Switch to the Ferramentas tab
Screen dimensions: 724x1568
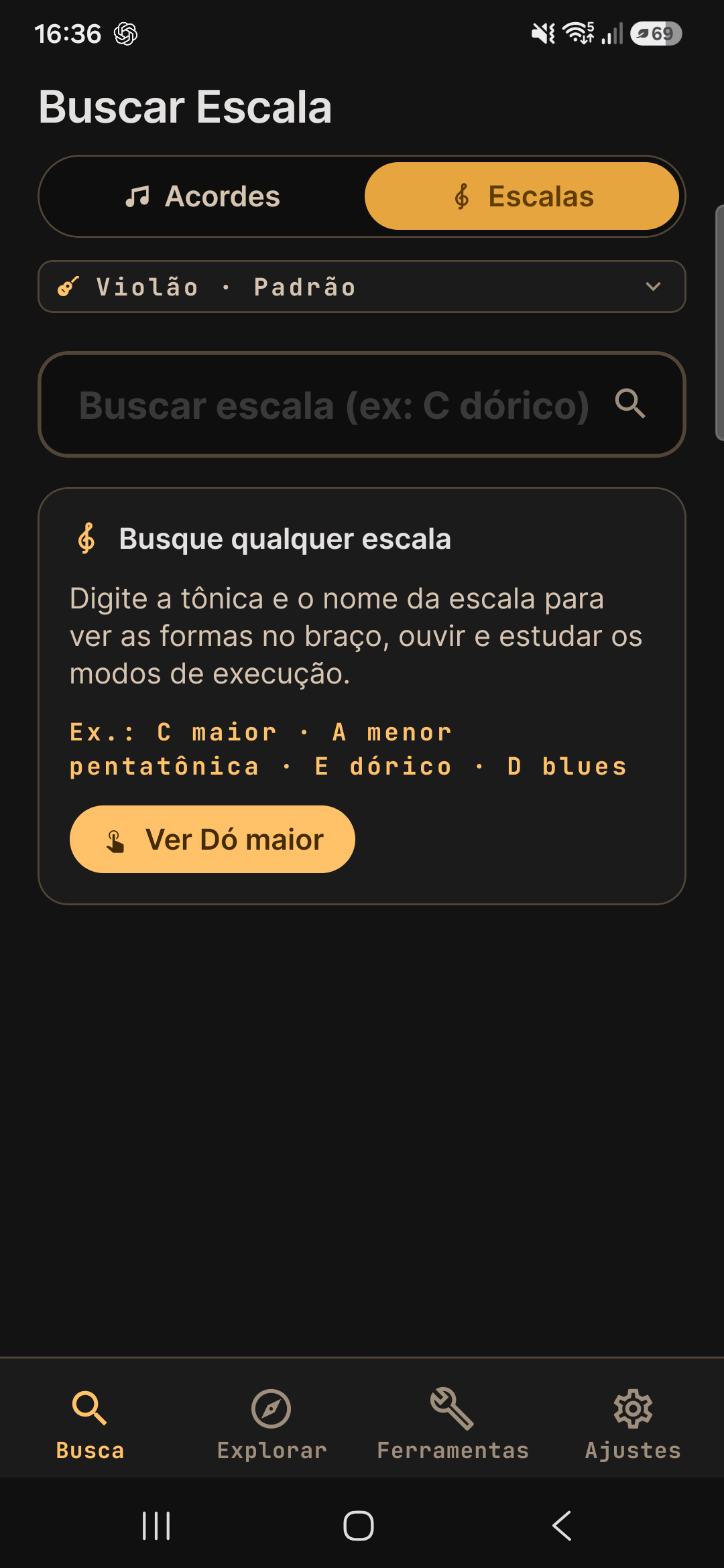[452, 1425]
